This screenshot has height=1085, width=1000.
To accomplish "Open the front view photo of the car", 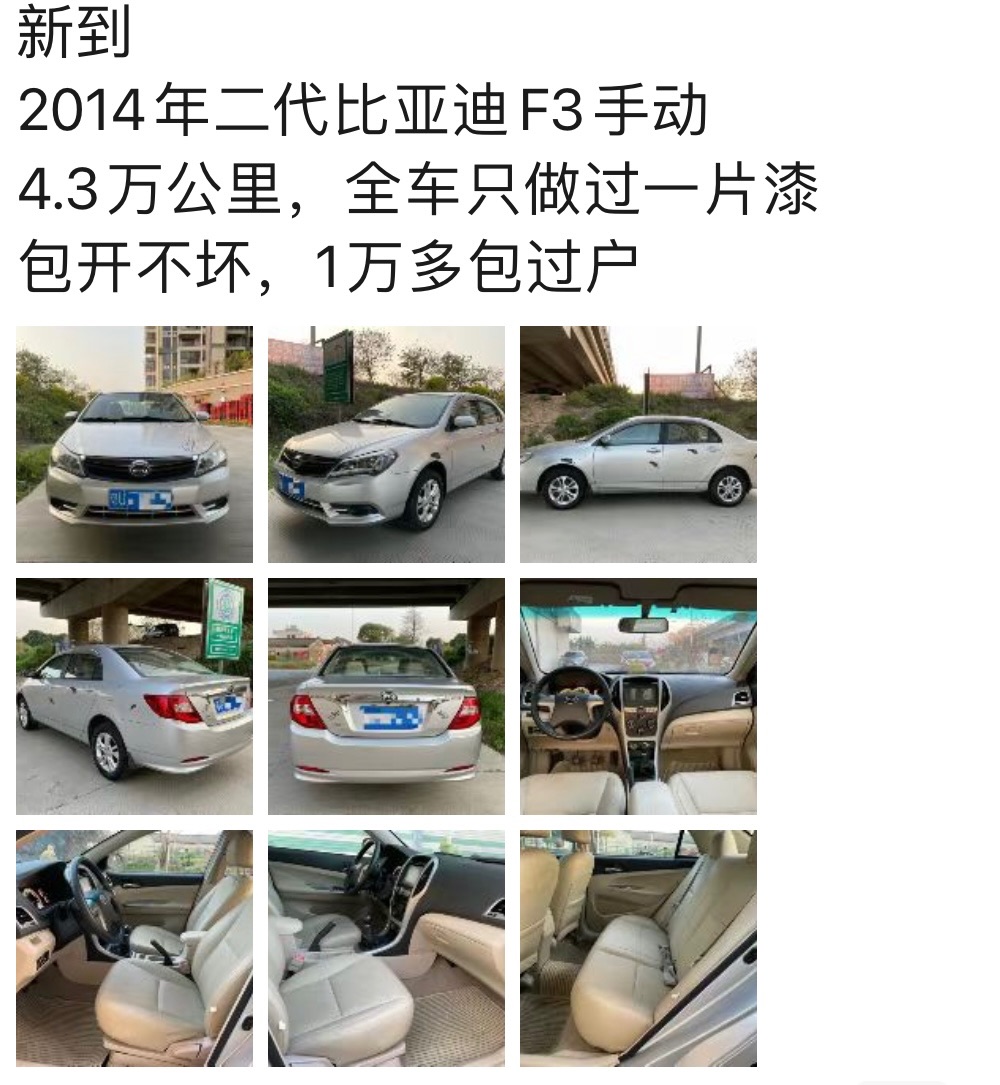I will [134, 444].
